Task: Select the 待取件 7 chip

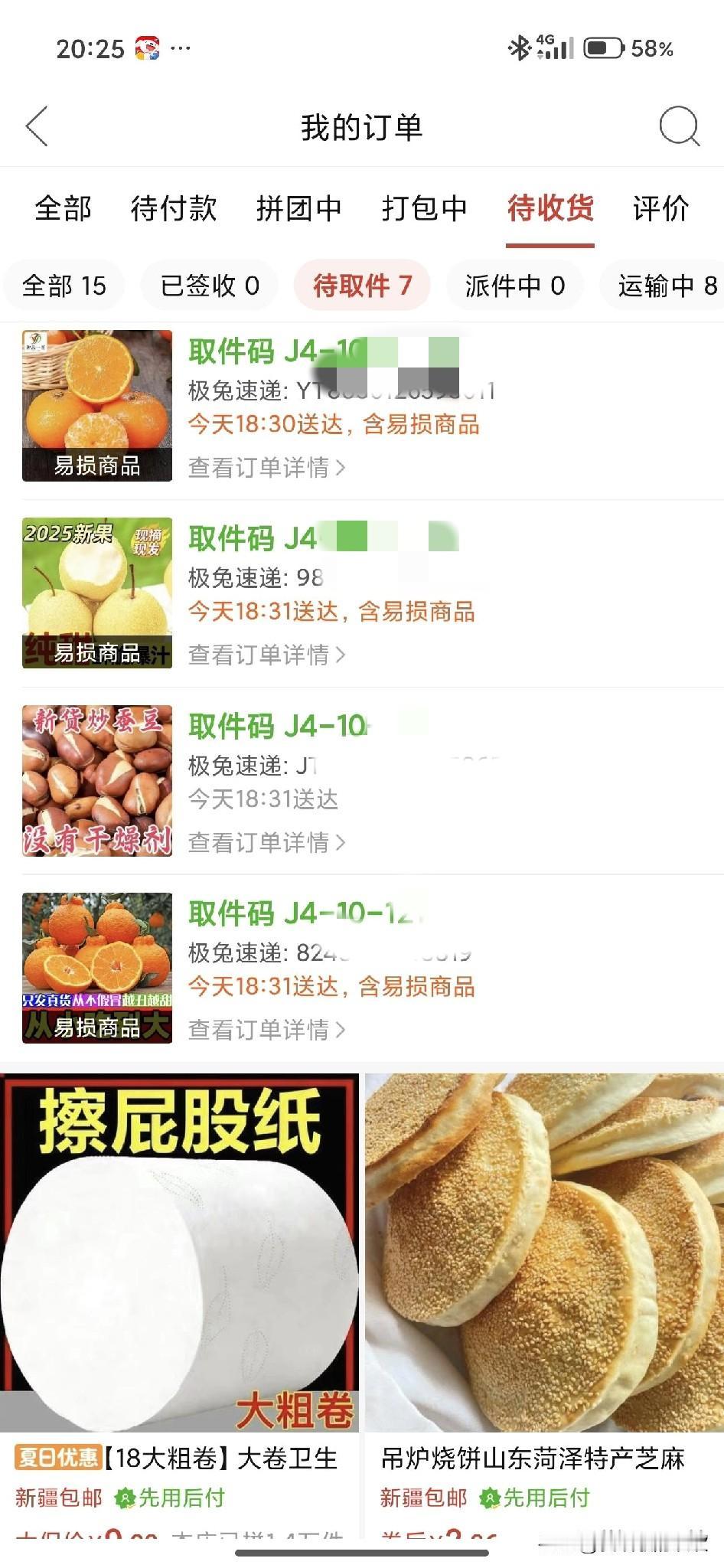Action: point(362,286)
